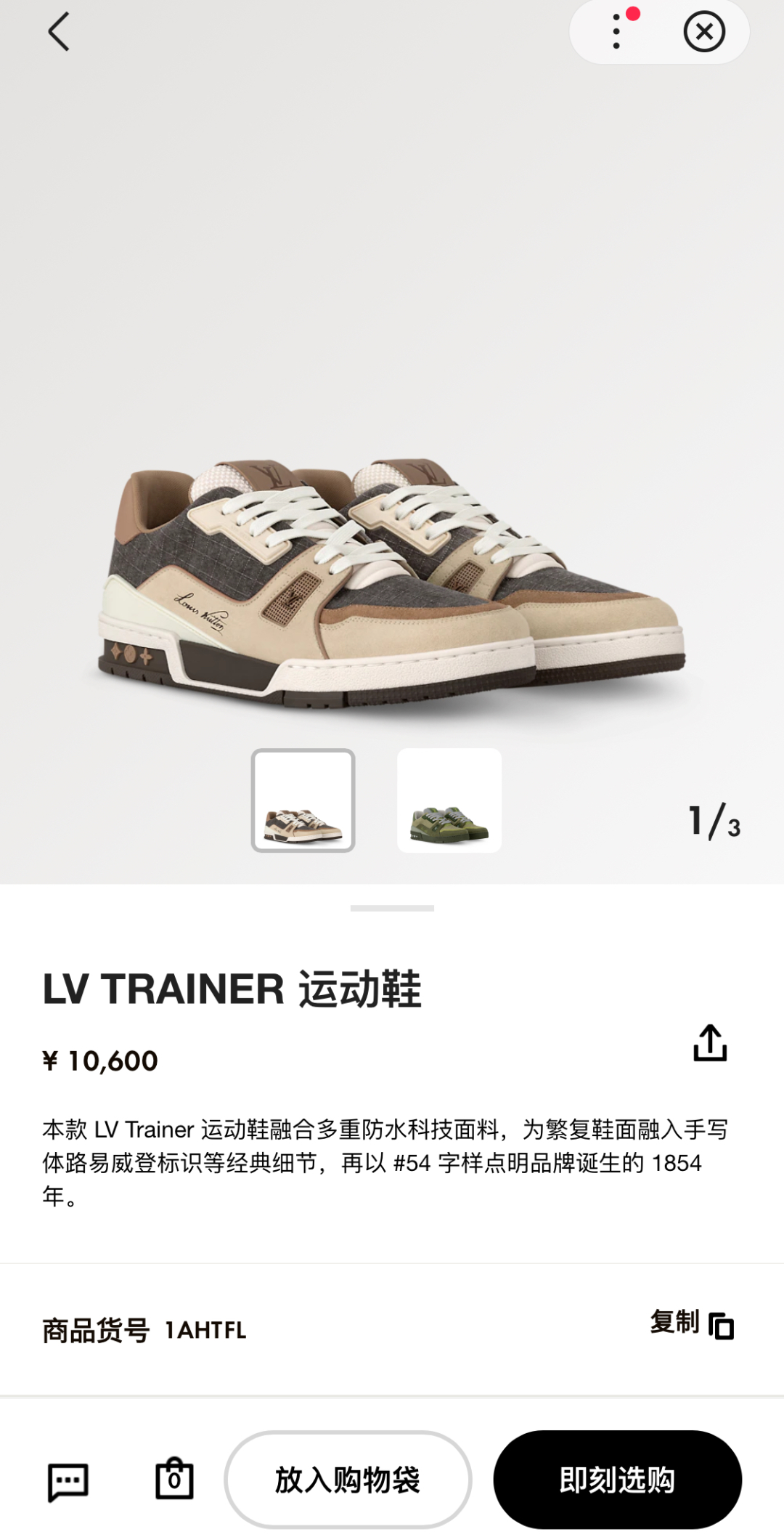Tap 即刻选购 to buy now
This screenshot has width=784, height=1537.
[617, 1480]
